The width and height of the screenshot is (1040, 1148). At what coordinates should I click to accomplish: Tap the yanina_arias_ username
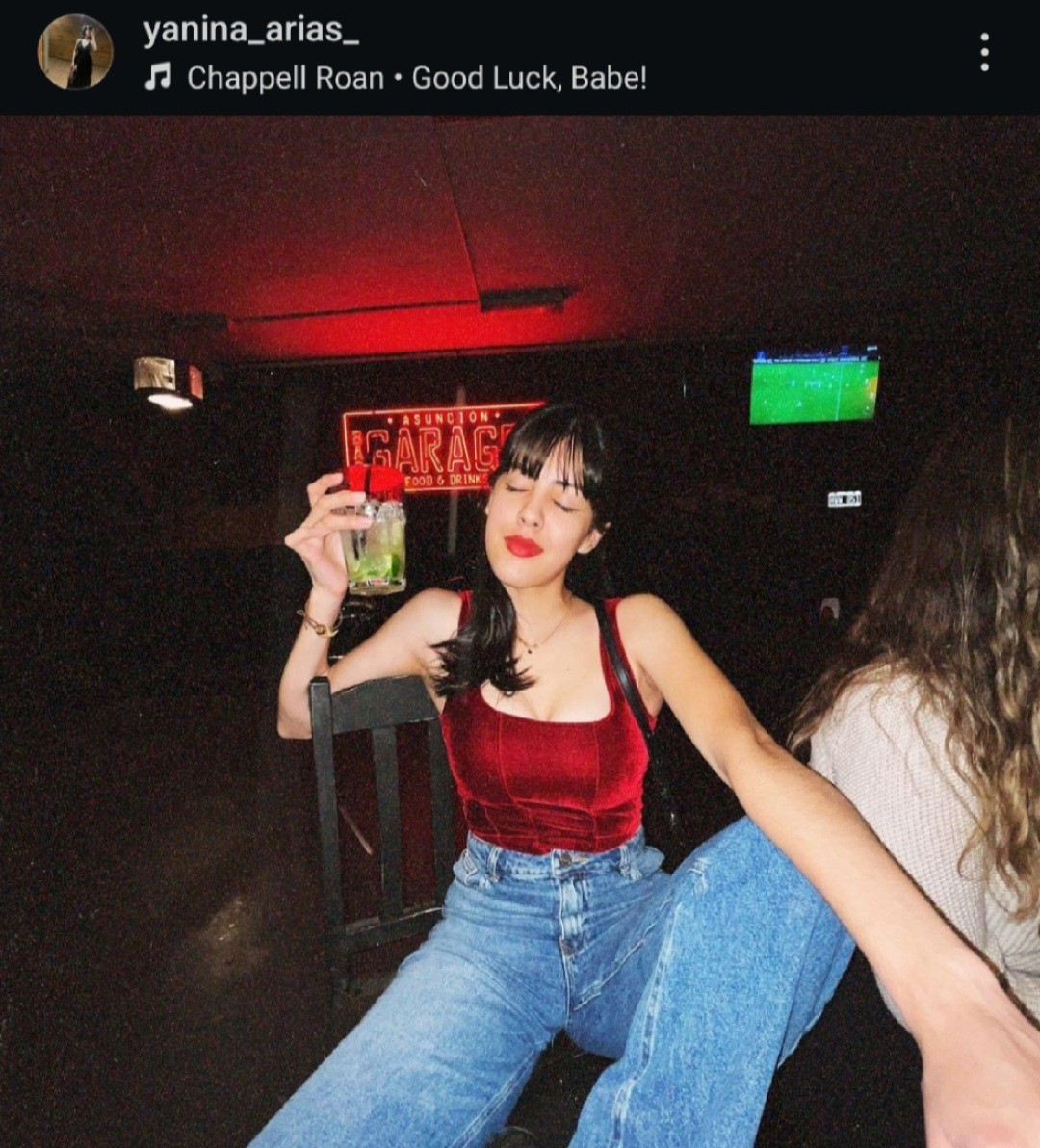coord(250,30)
